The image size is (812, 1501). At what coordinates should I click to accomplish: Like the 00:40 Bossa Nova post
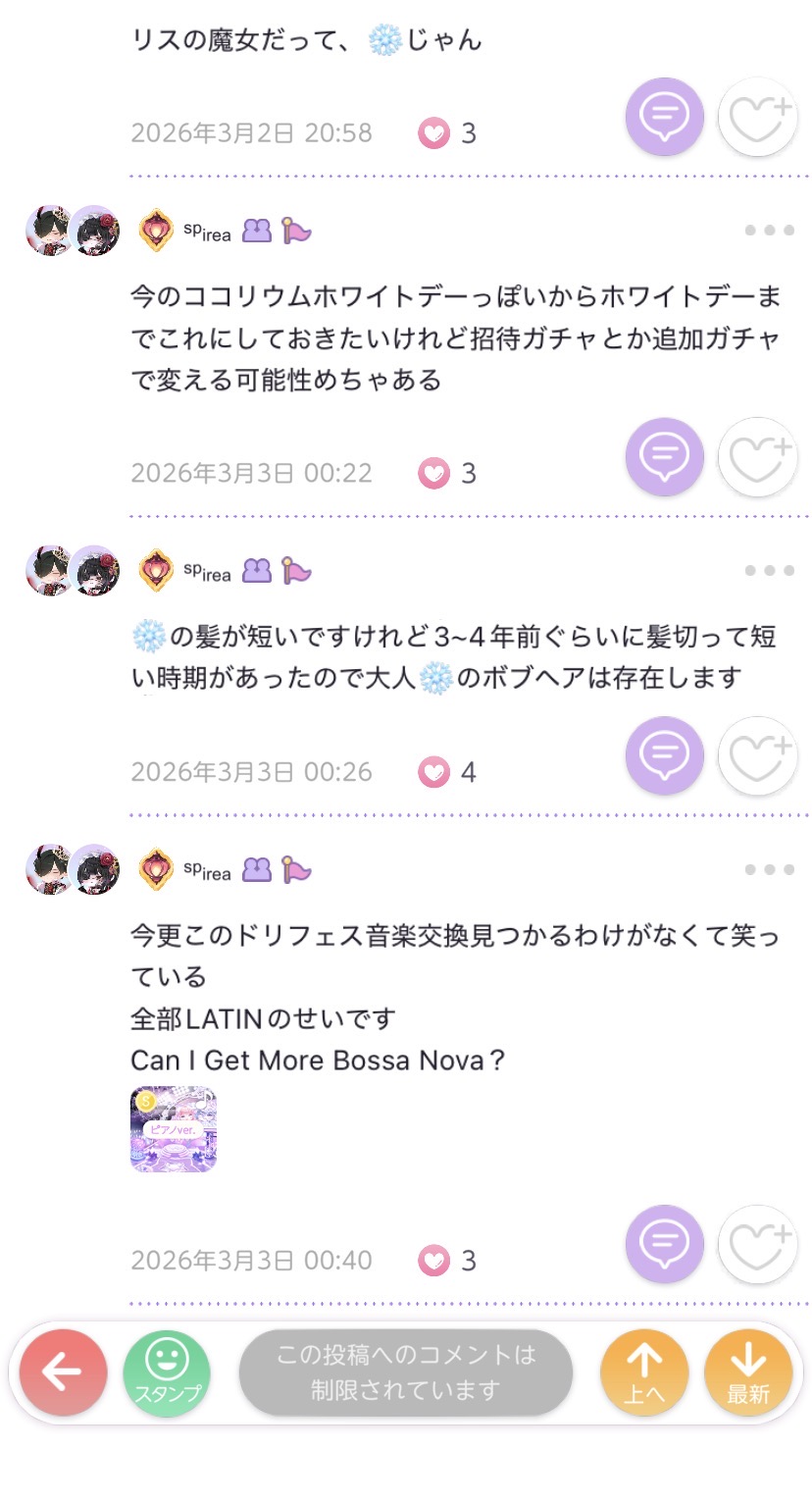coord(757,1244)
